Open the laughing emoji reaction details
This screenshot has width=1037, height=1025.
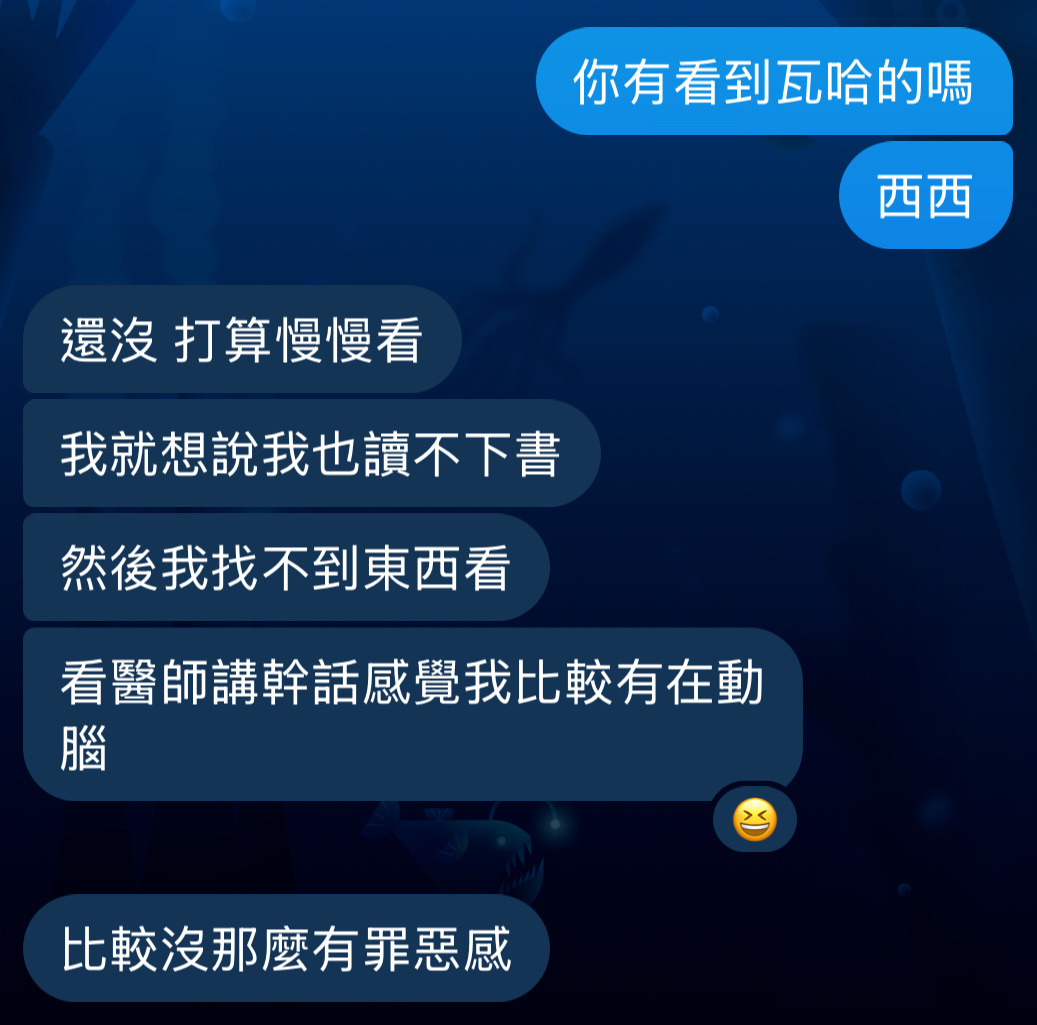(754, 821)
